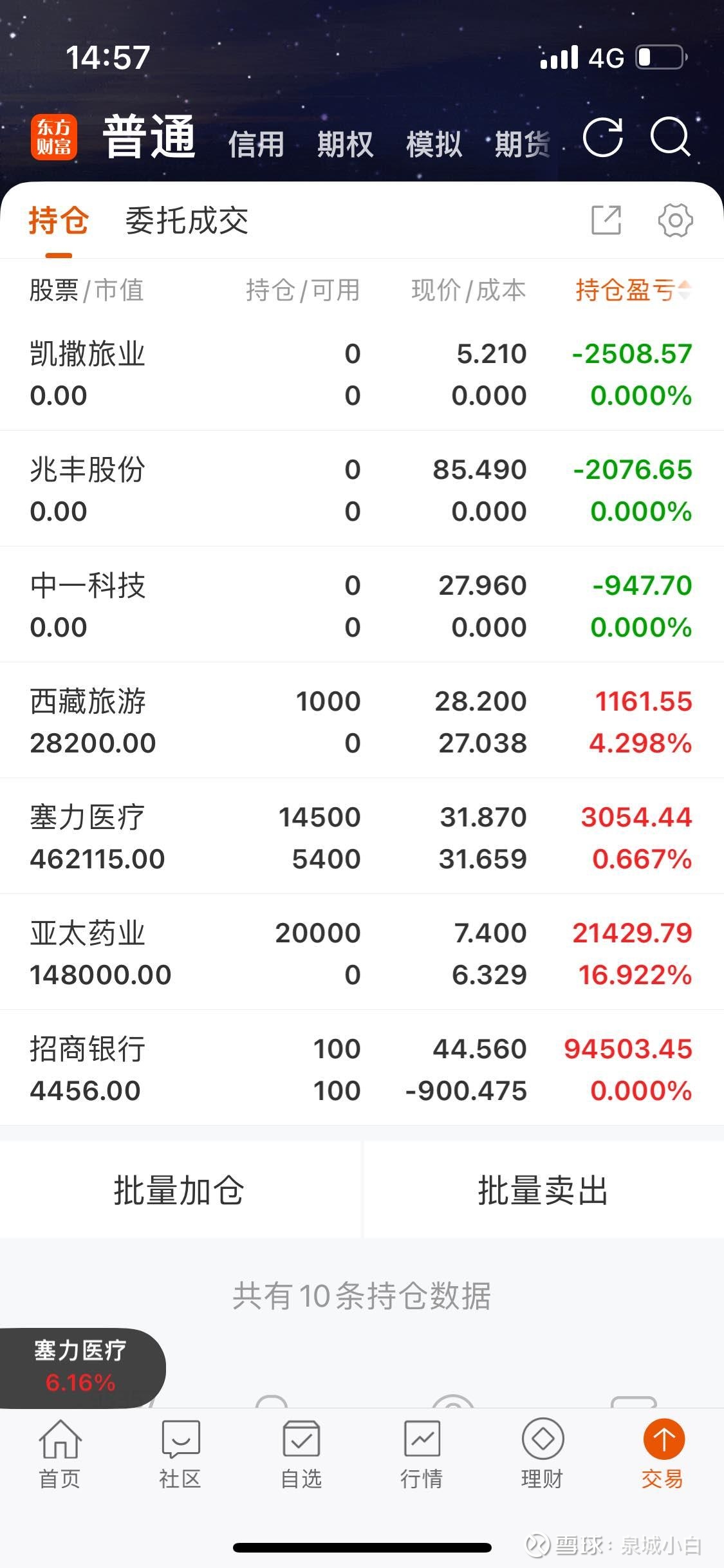The image size is (724, 1568).
Task: Open holdings settings gear
Action: click(675, 221)
